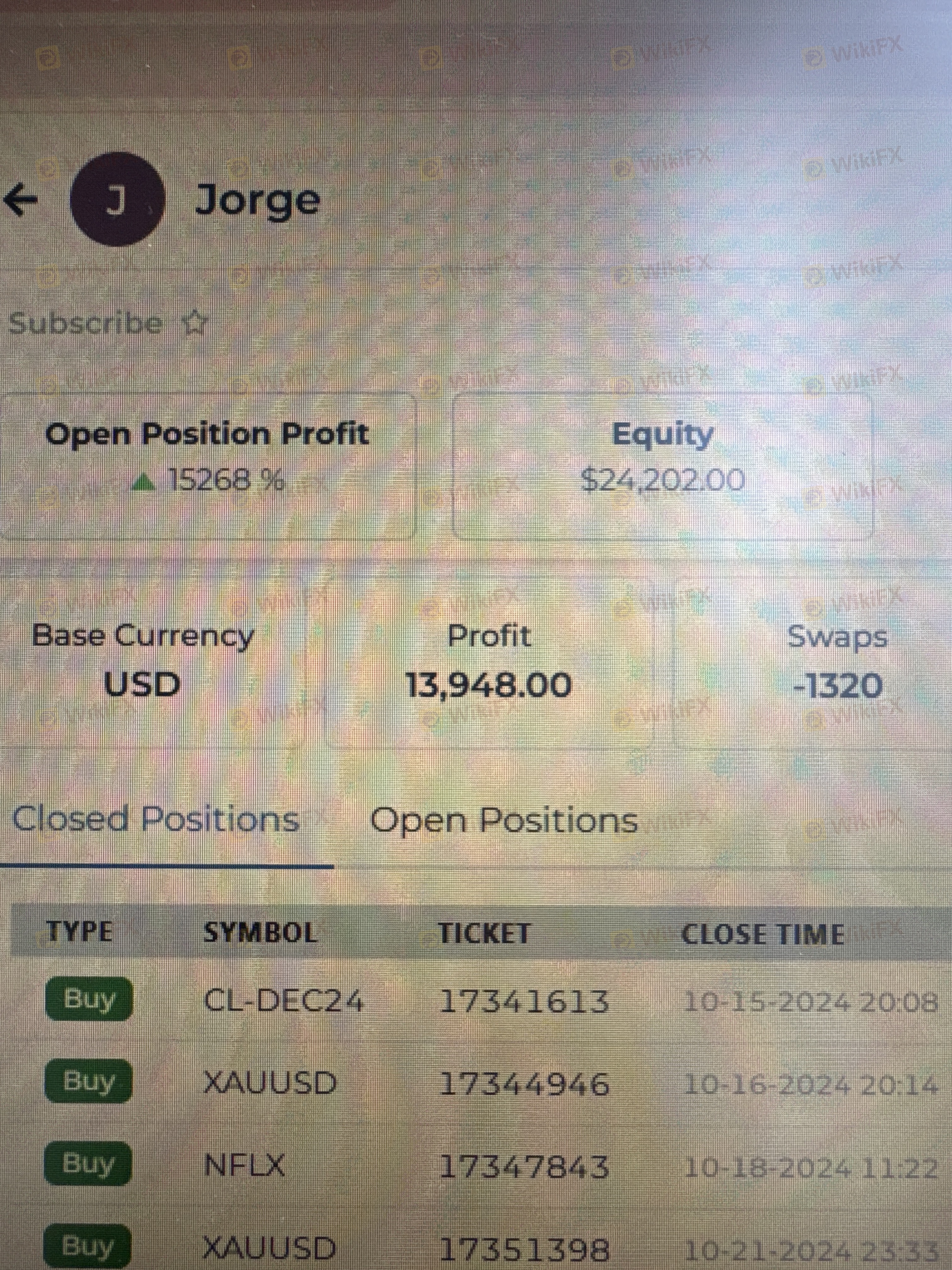Select the Closed Positions tab
Image resolution: width=952 pixels, height=1270 pixels.
(156, 819)
